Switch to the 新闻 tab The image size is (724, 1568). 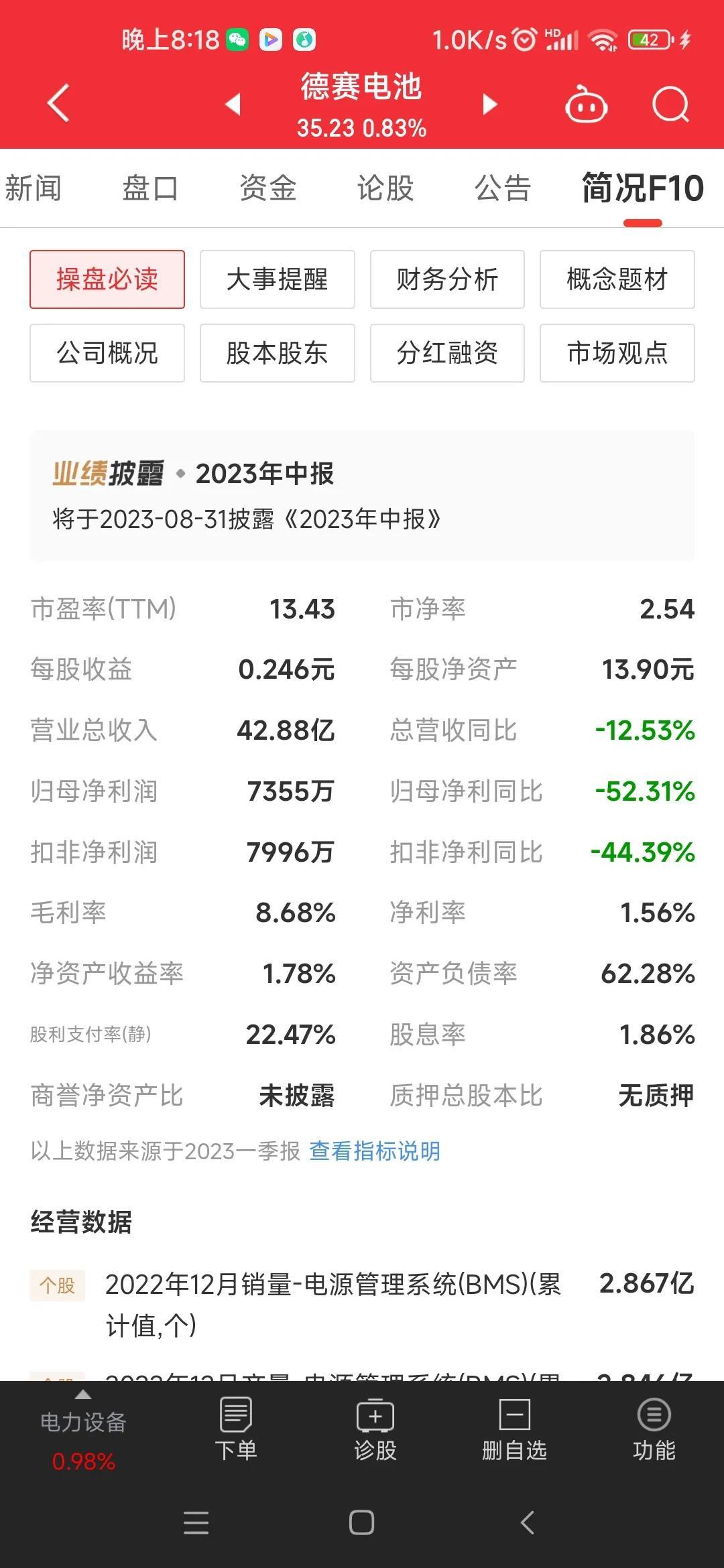click(x=33, y=188)
